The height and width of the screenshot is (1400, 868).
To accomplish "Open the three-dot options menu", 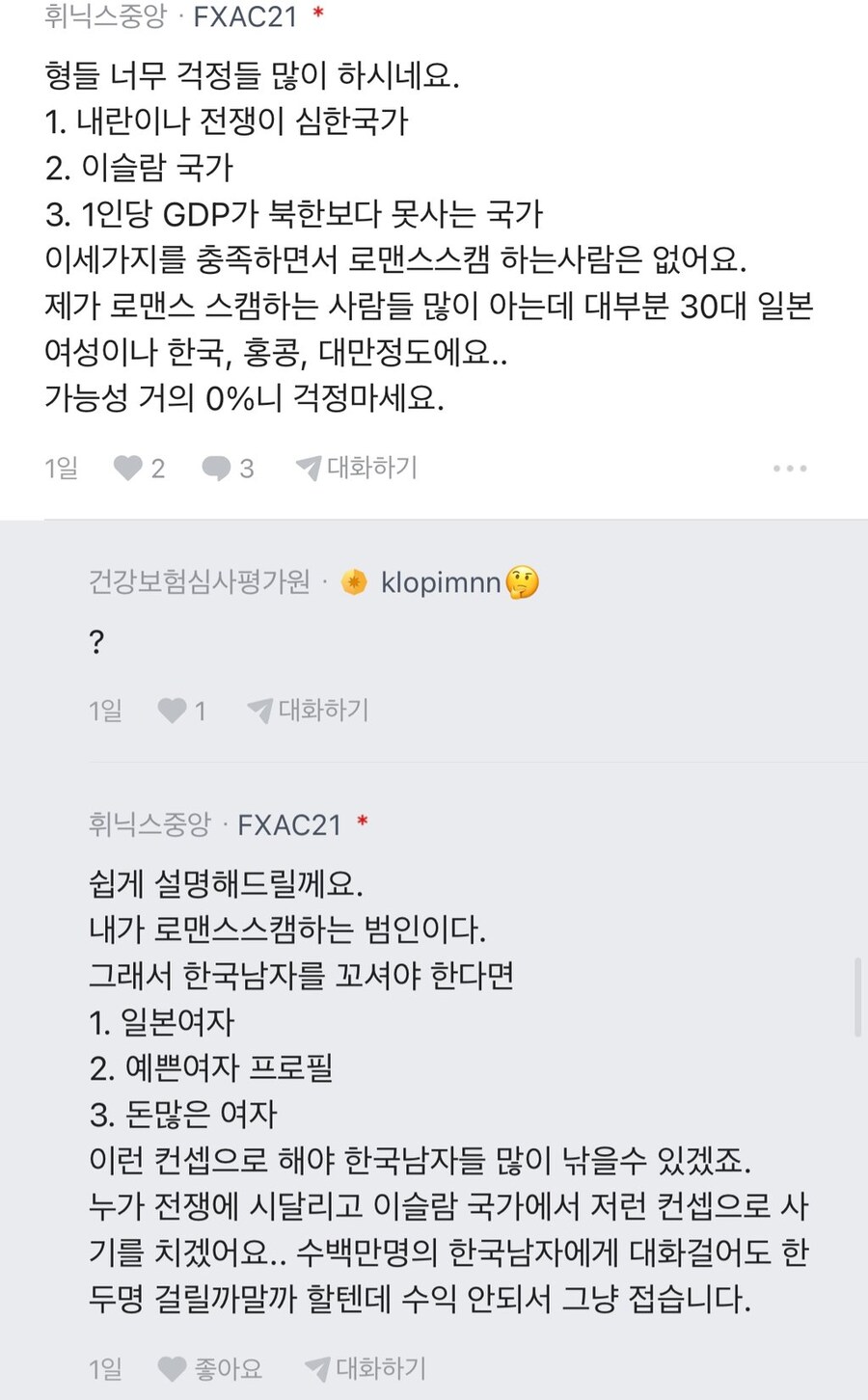I will click(x=790, y=468).
